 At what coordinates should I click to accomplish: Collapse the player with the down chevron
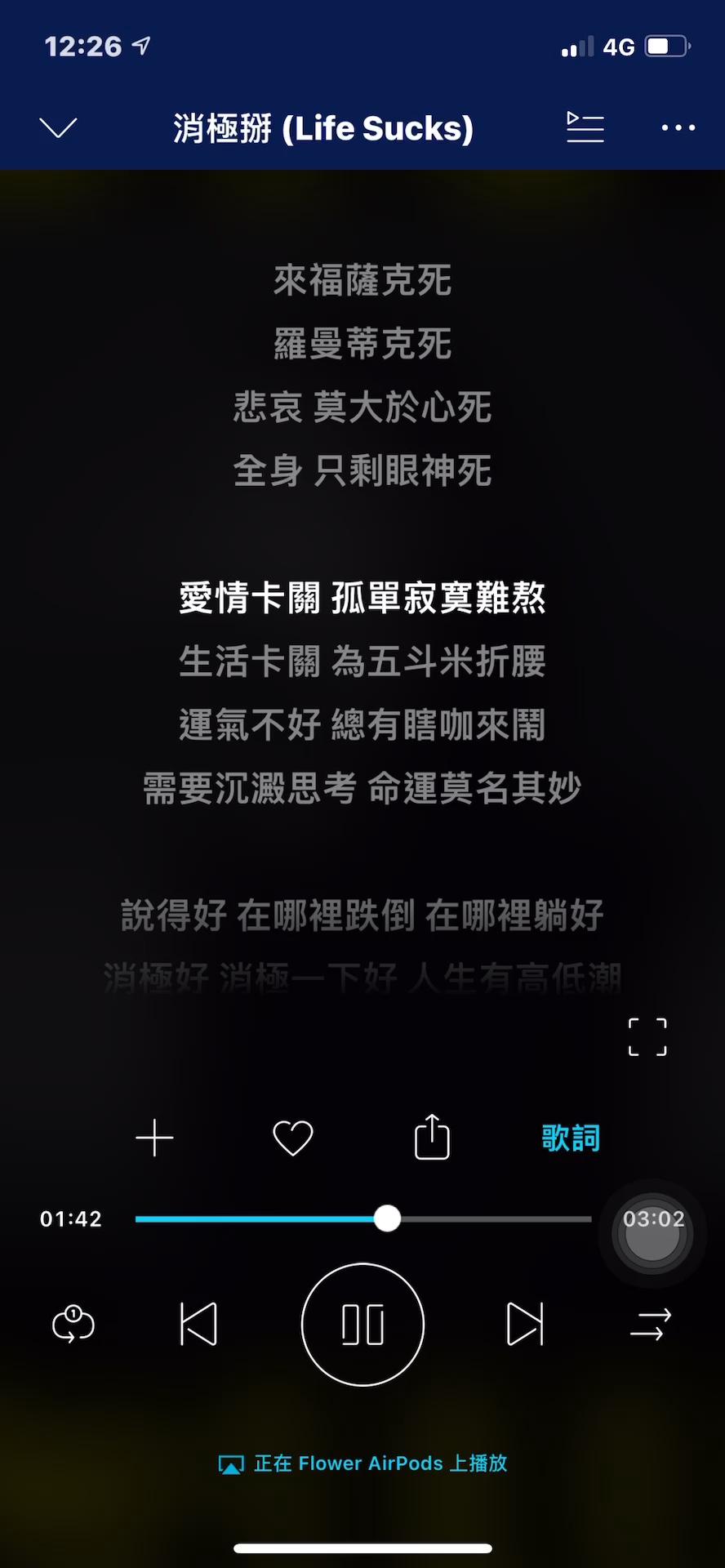(x=58, y=128)
